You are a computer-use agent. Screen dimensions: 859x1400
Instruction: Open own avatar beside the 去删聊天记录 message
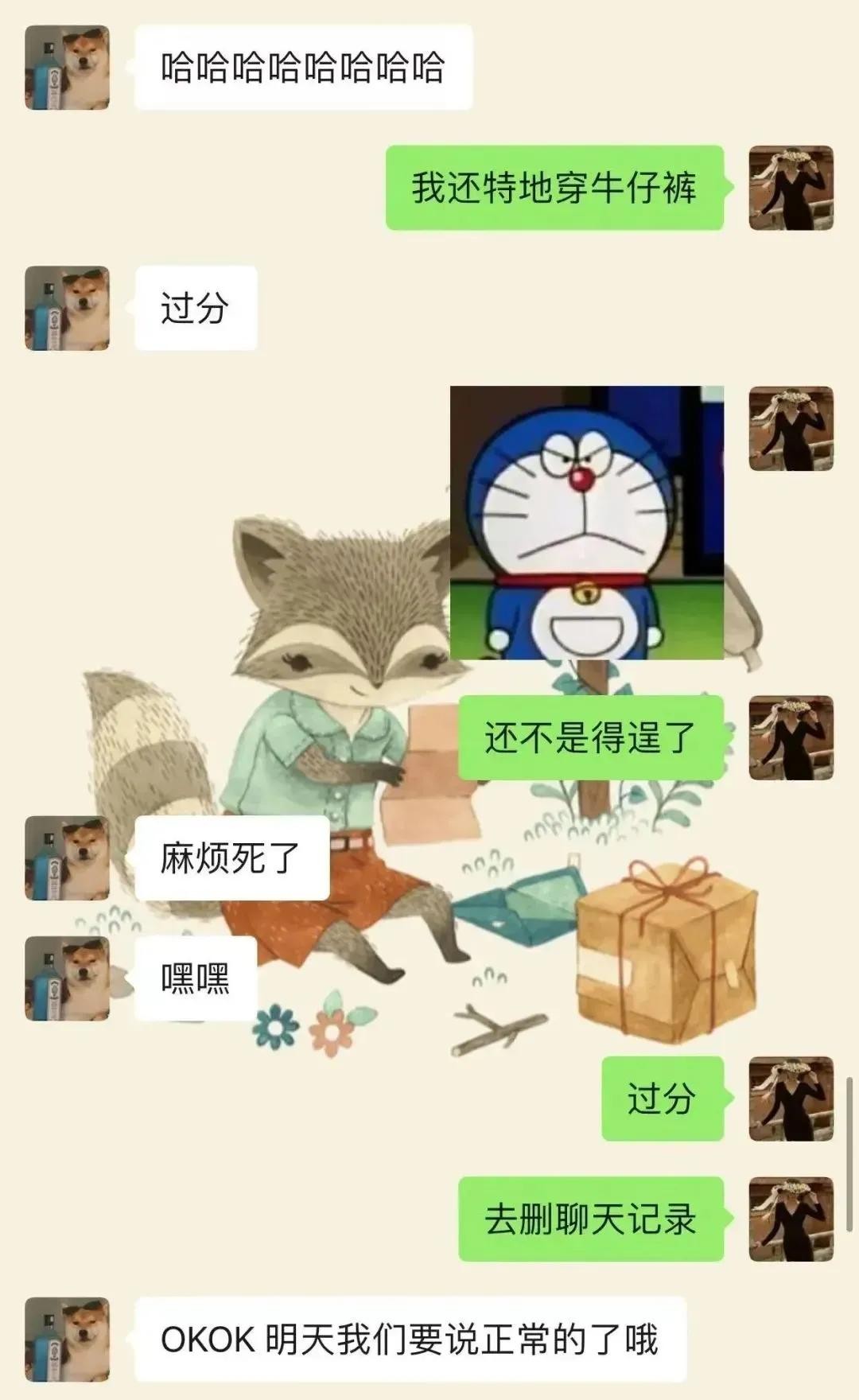click(x=791, y=1219)
